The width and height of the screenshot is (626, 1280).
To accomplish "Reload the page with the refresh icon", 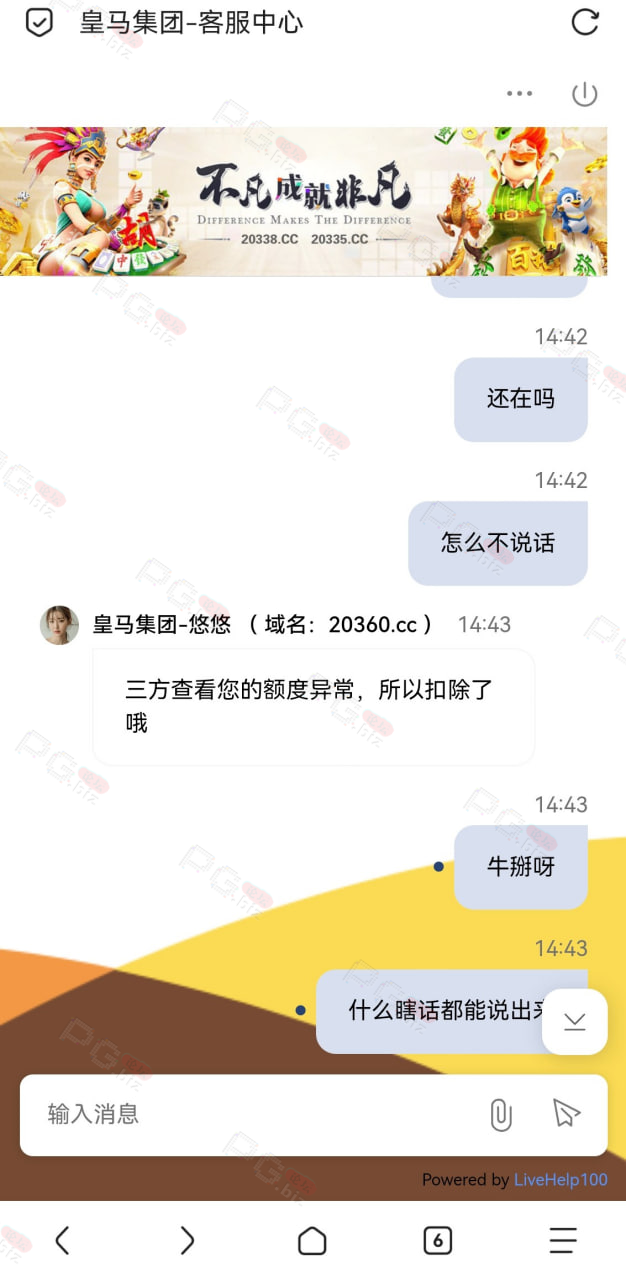I will (584, 22).
